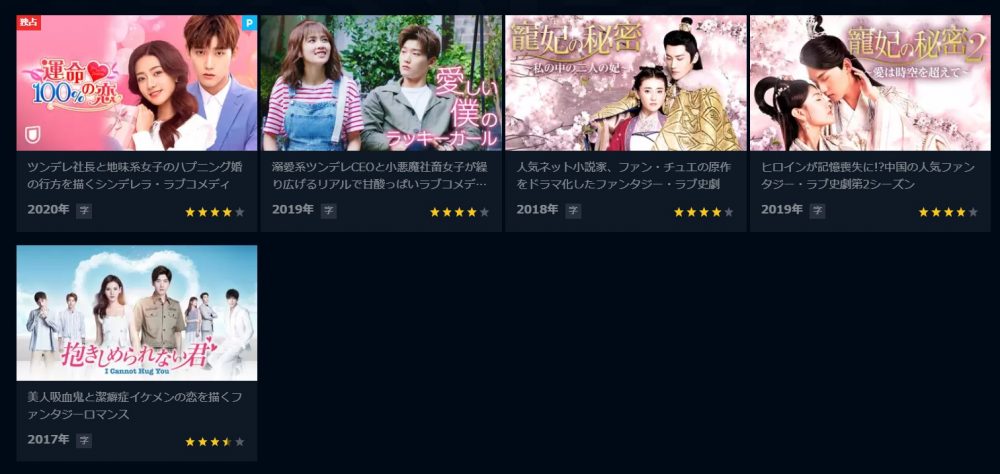Open the drama 運命100%の恋
The image size is (1000, 474).
click(x=137, y=85)
